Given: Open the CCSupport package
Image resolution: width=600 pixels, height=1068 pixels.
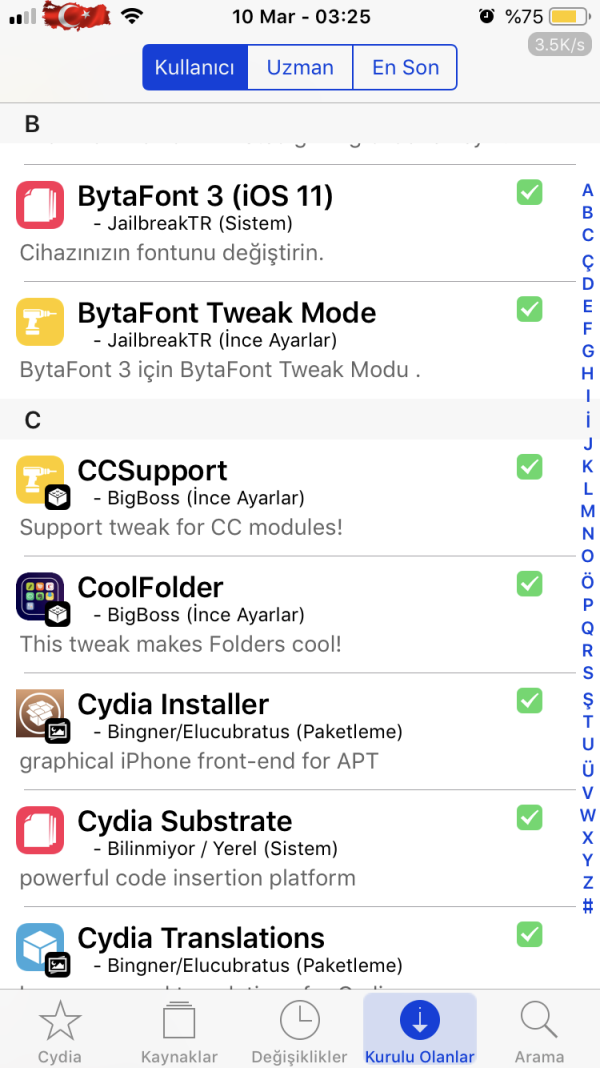Looking at the screenshot, I should point(280,497).
